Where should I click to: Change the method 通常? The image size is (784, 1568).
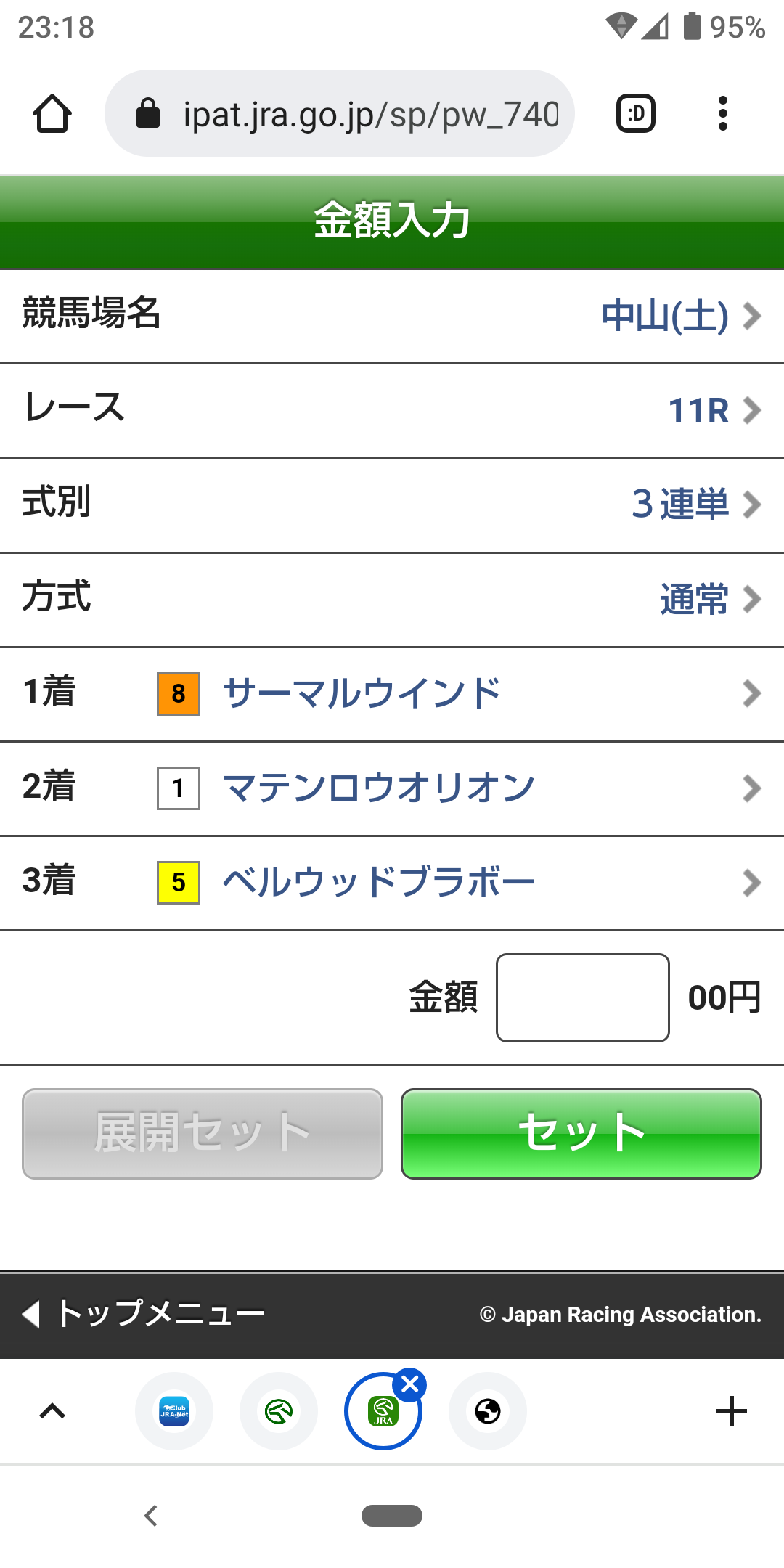pos(709,600)
